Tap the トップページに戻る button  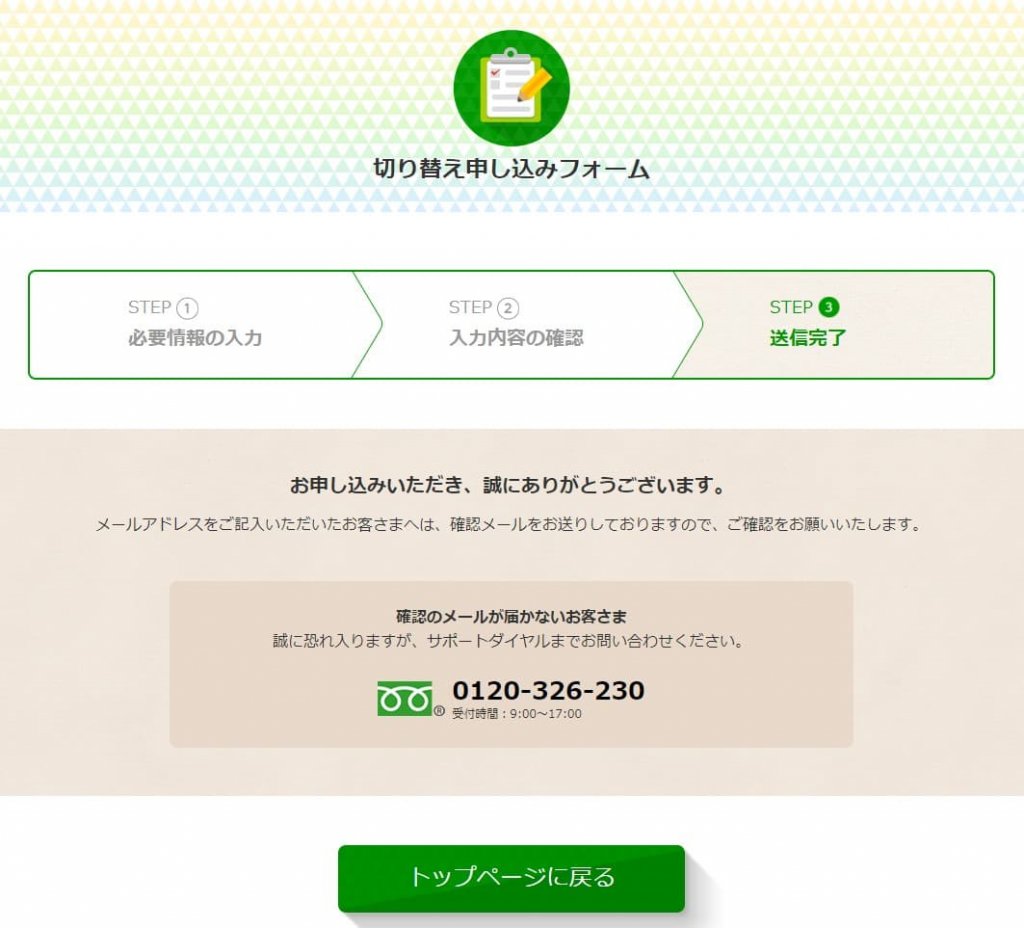511,878
